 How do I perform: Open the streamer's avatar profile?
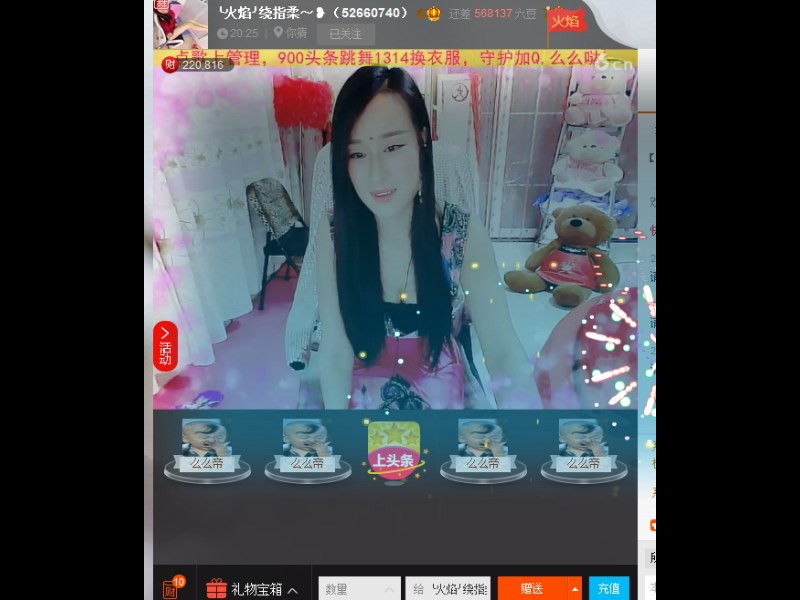[180, 24]
